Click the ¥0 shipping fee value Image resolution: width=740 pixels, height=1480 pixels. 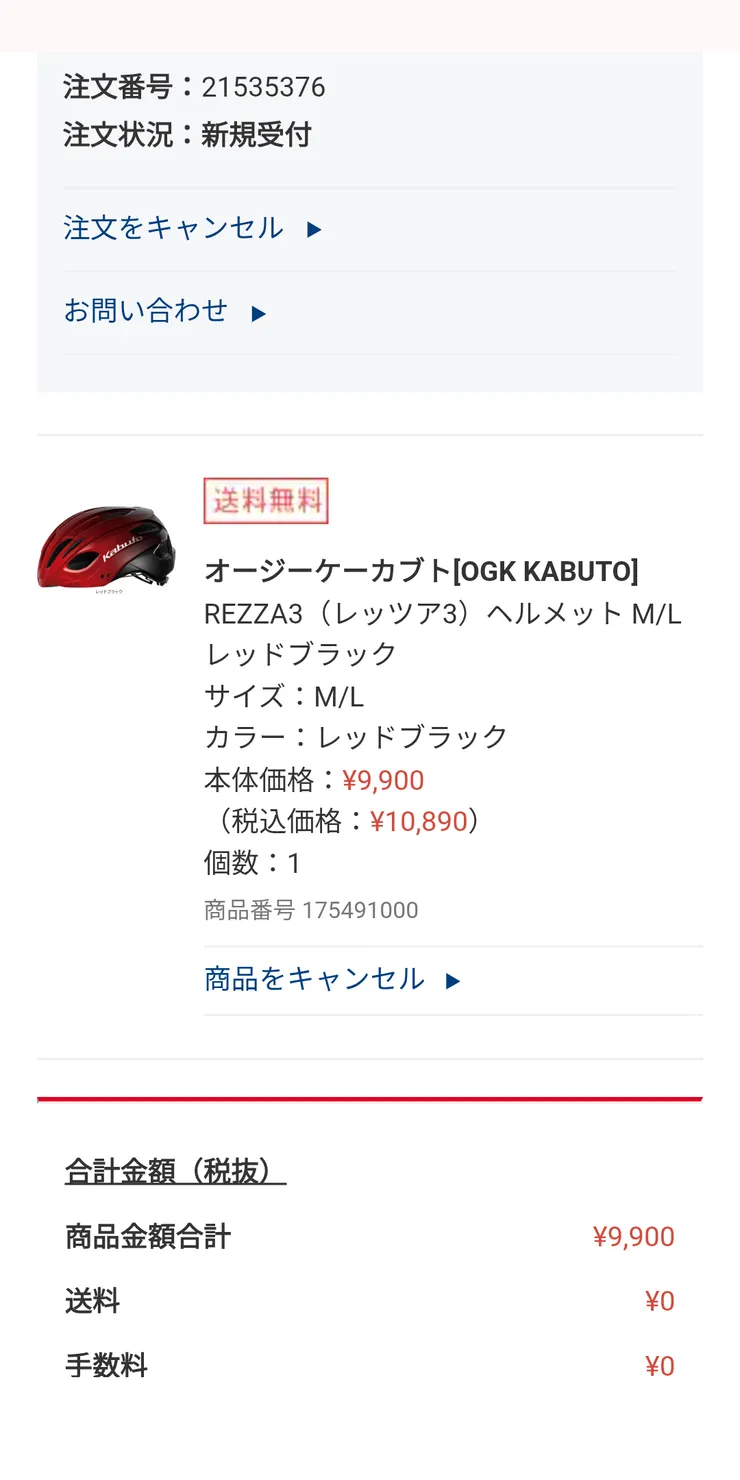661,1301
